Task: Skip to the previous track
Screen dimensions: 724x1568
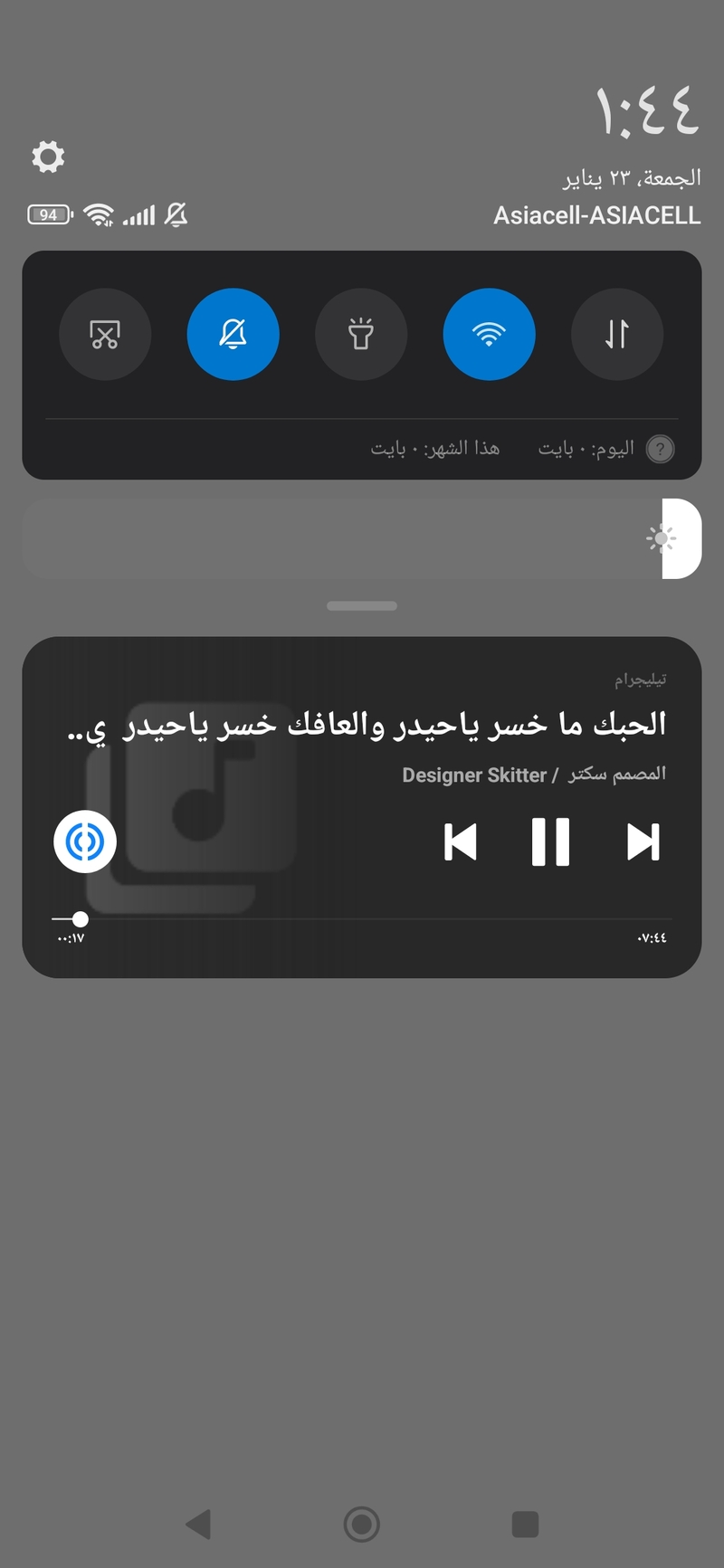Action: click(461, 842)
